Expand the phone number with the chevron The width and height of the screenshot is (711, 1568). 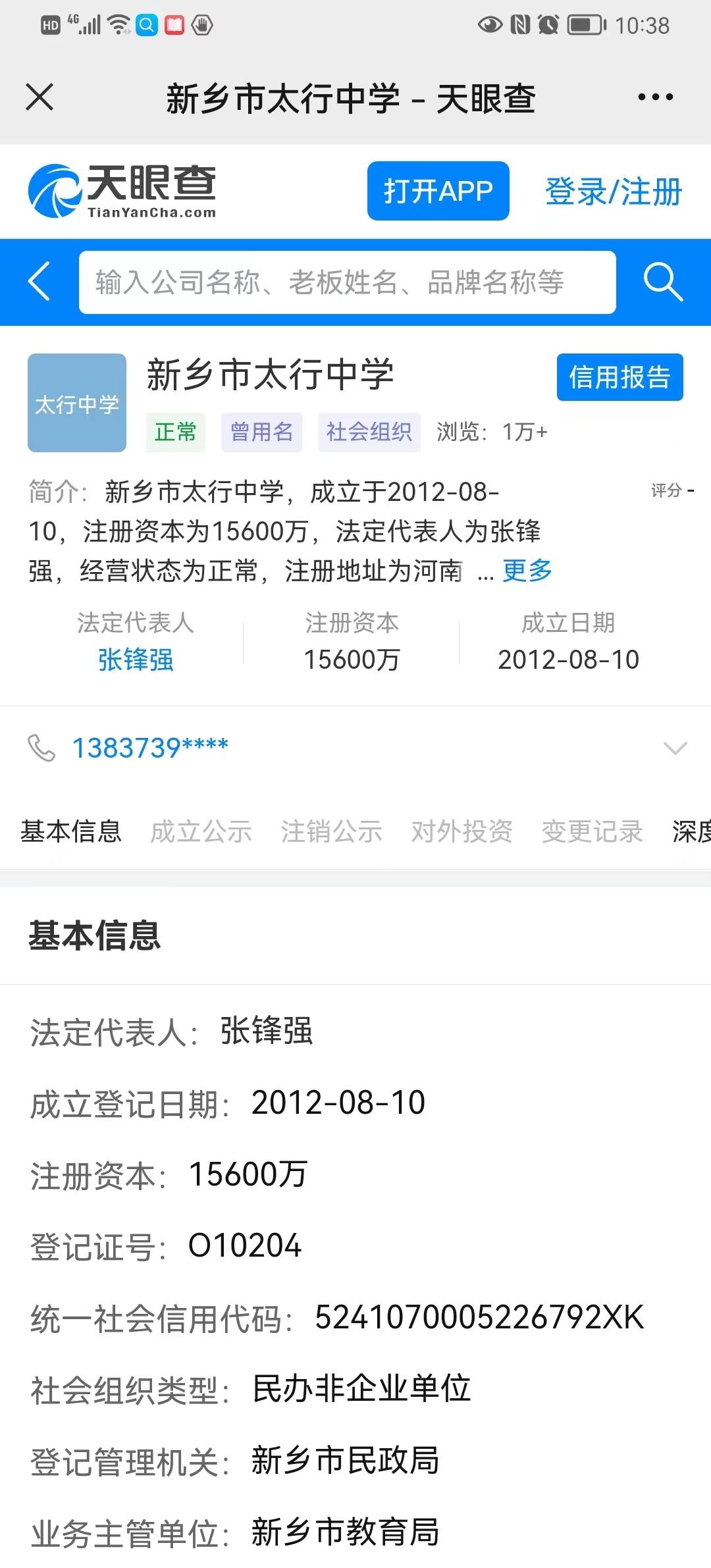[x=674, y=748]
